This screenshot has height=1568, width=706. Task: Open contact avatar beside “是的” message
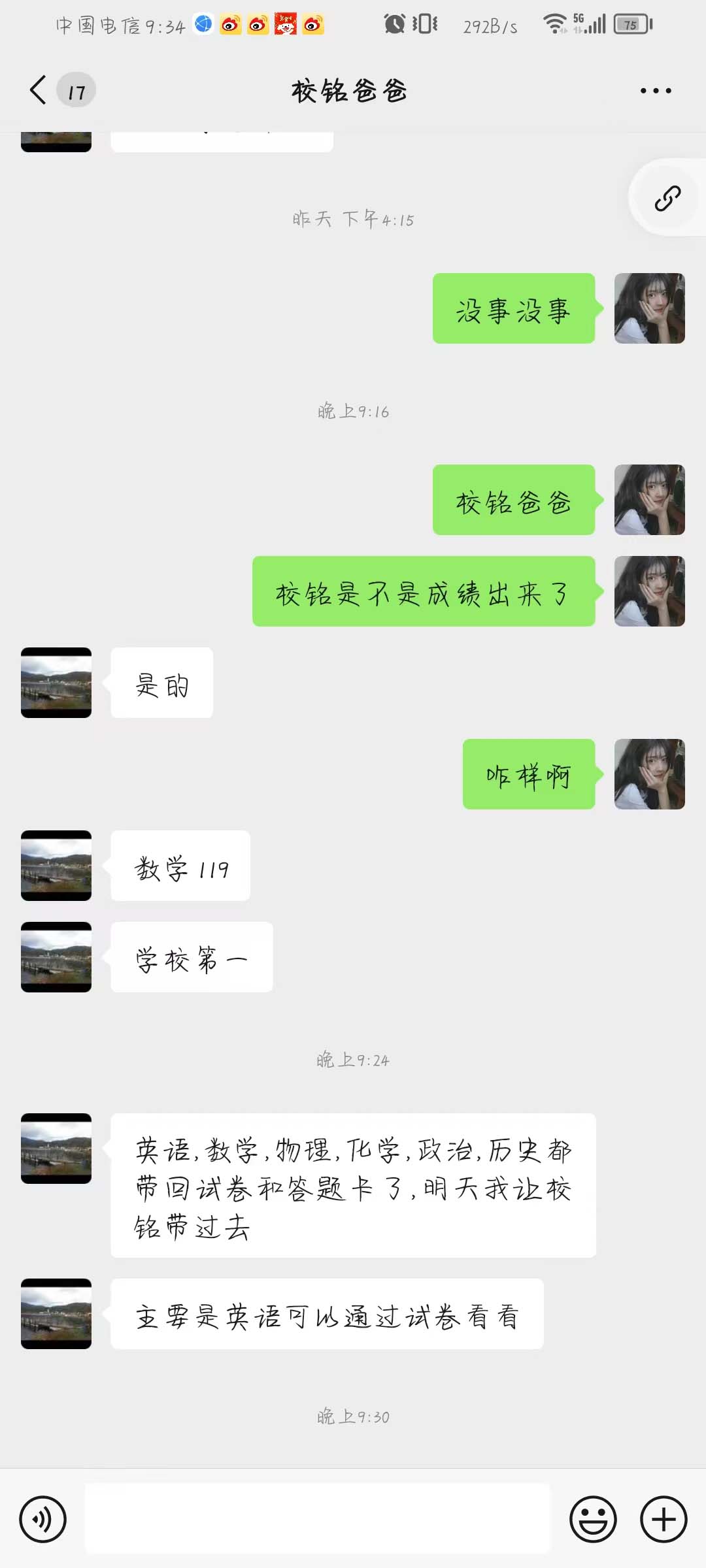pyautogui.click(x=56, y=683)
